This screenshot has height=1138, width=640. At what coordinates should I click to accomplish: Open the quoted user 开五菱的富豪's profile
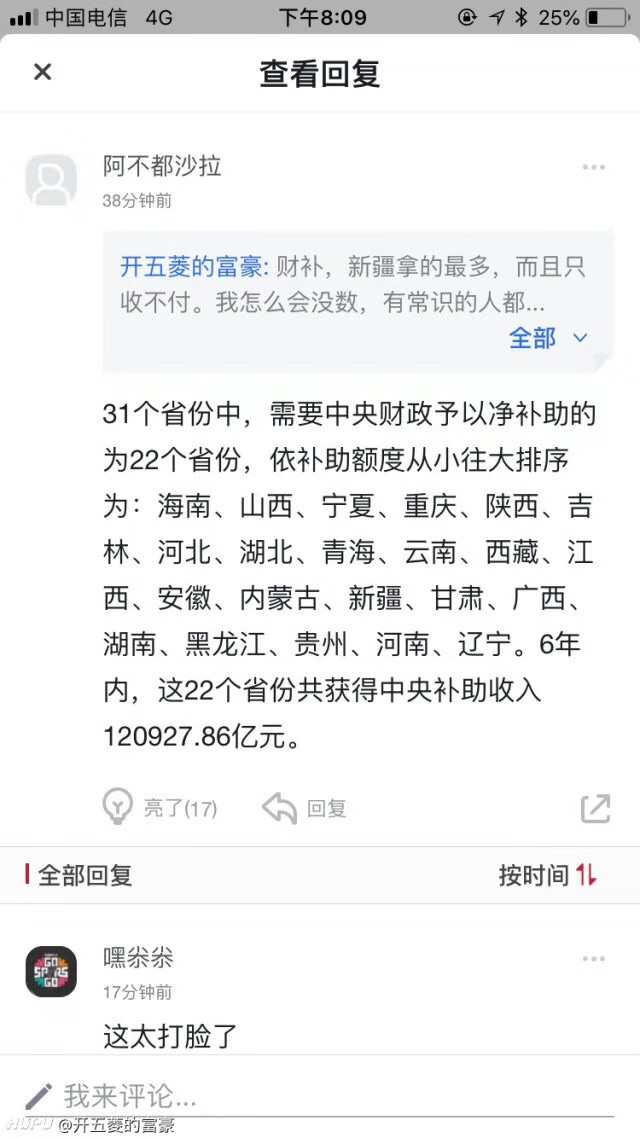click(x=194, y=267)
